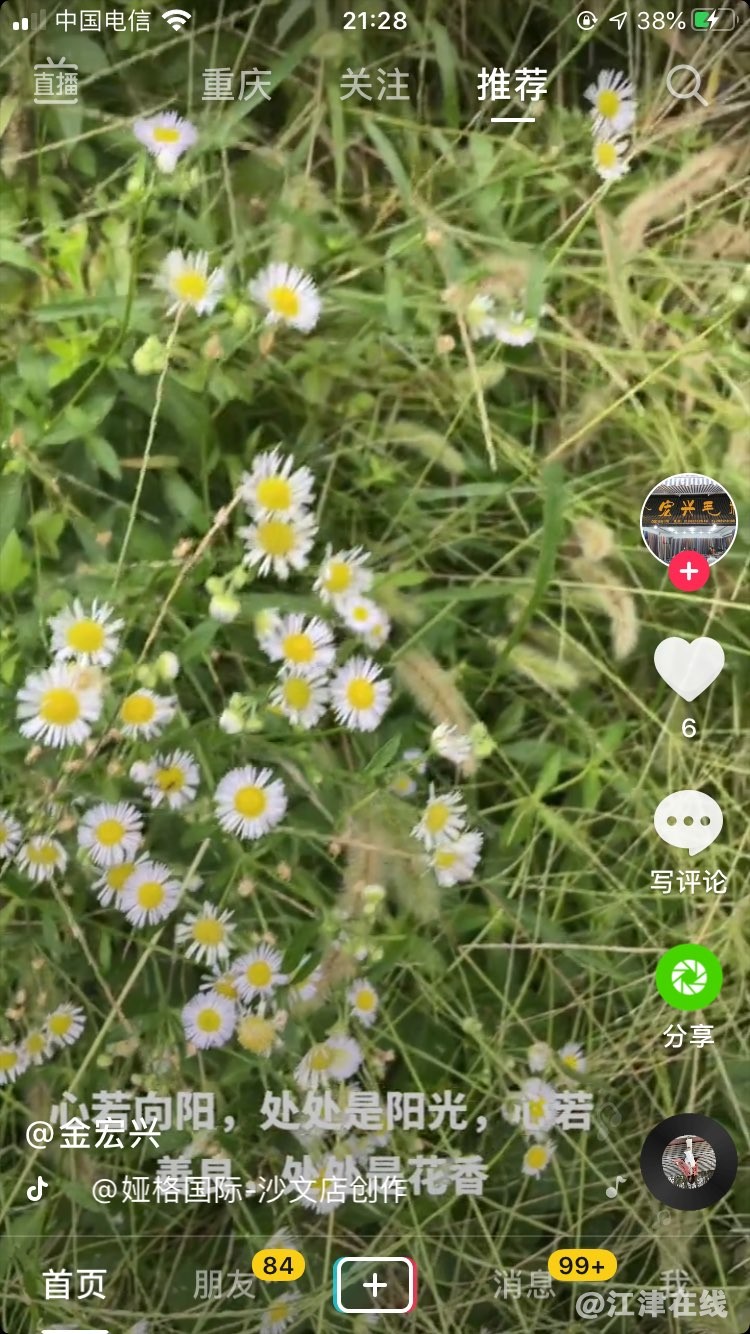Create a new video with plus button
This screenshot has width=750, height=1334.
click(374, 1285)
